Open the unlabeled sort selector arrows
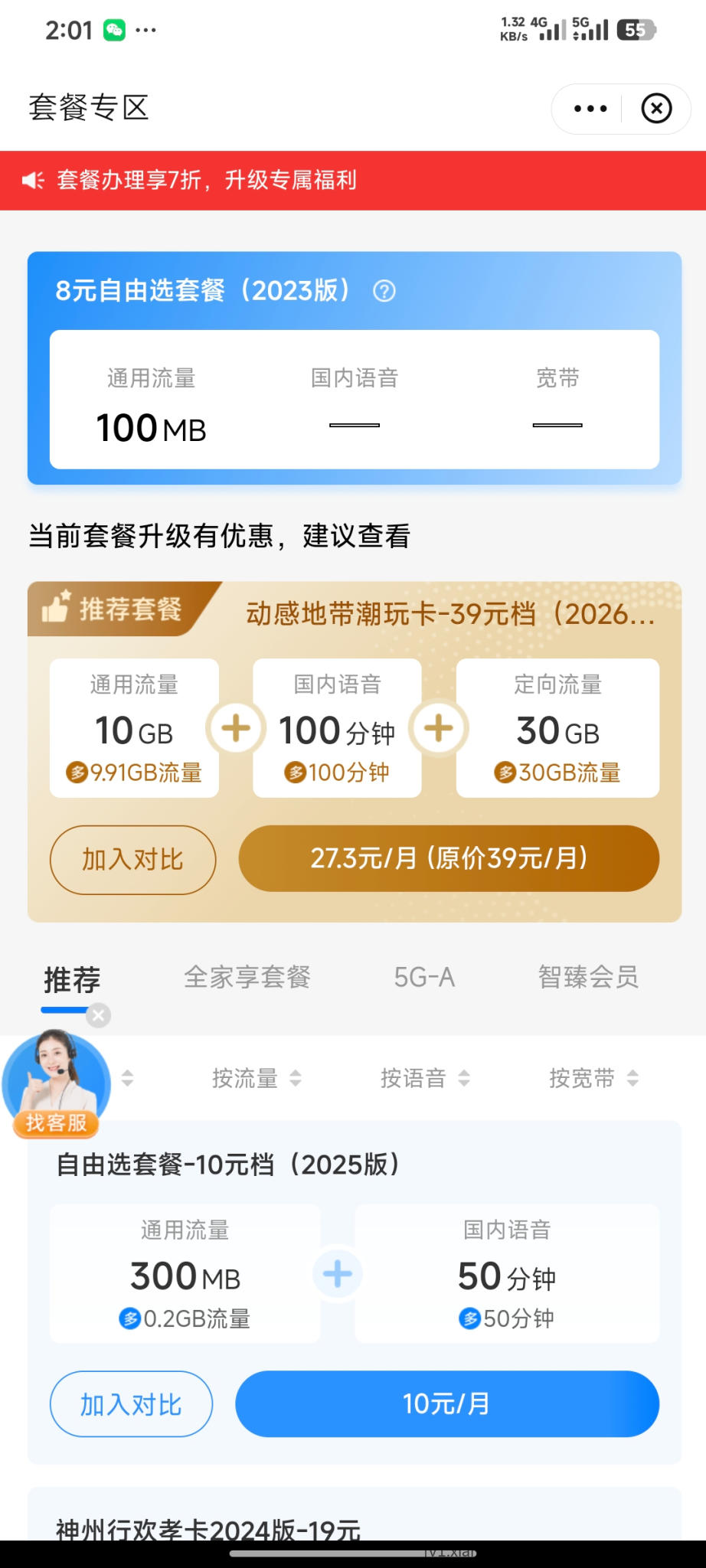706x1568 pixels. coord(126,1078)
